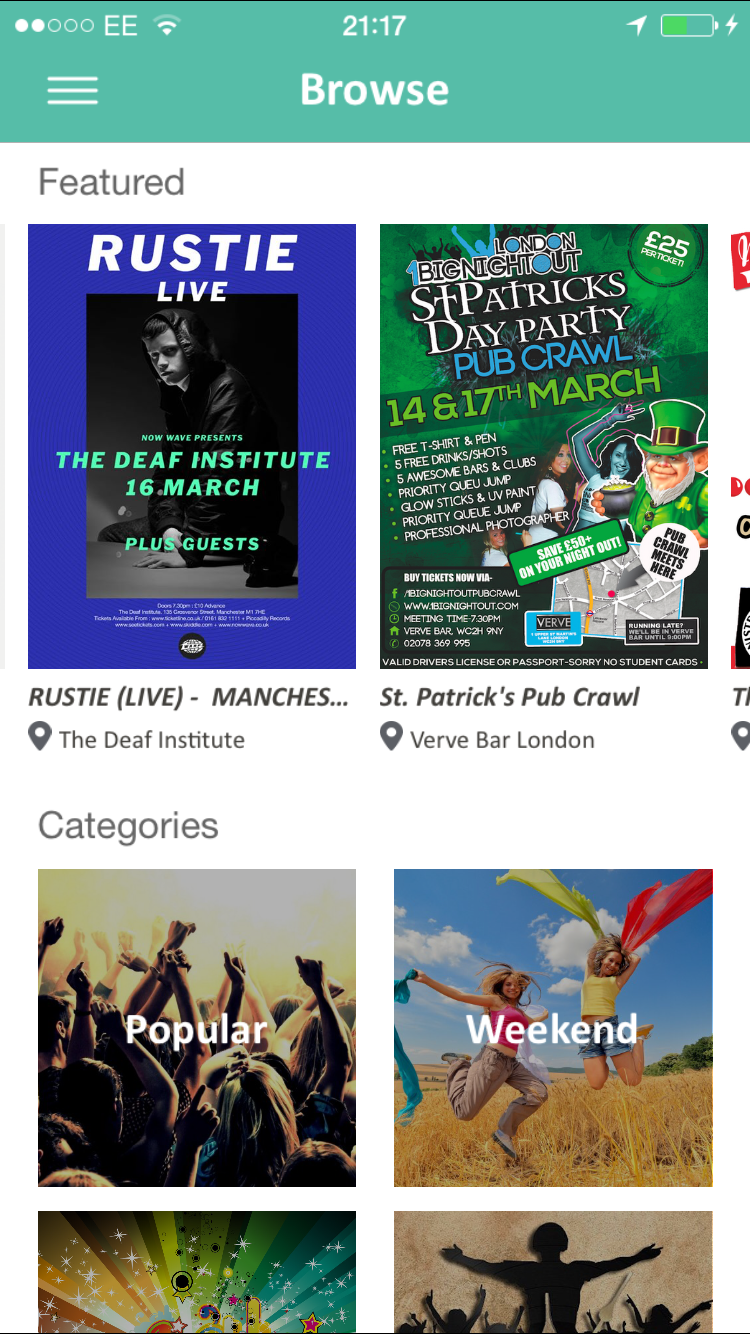Open the colorful starburst category tile
The image size is (750, 1334).
(197, 1272)
